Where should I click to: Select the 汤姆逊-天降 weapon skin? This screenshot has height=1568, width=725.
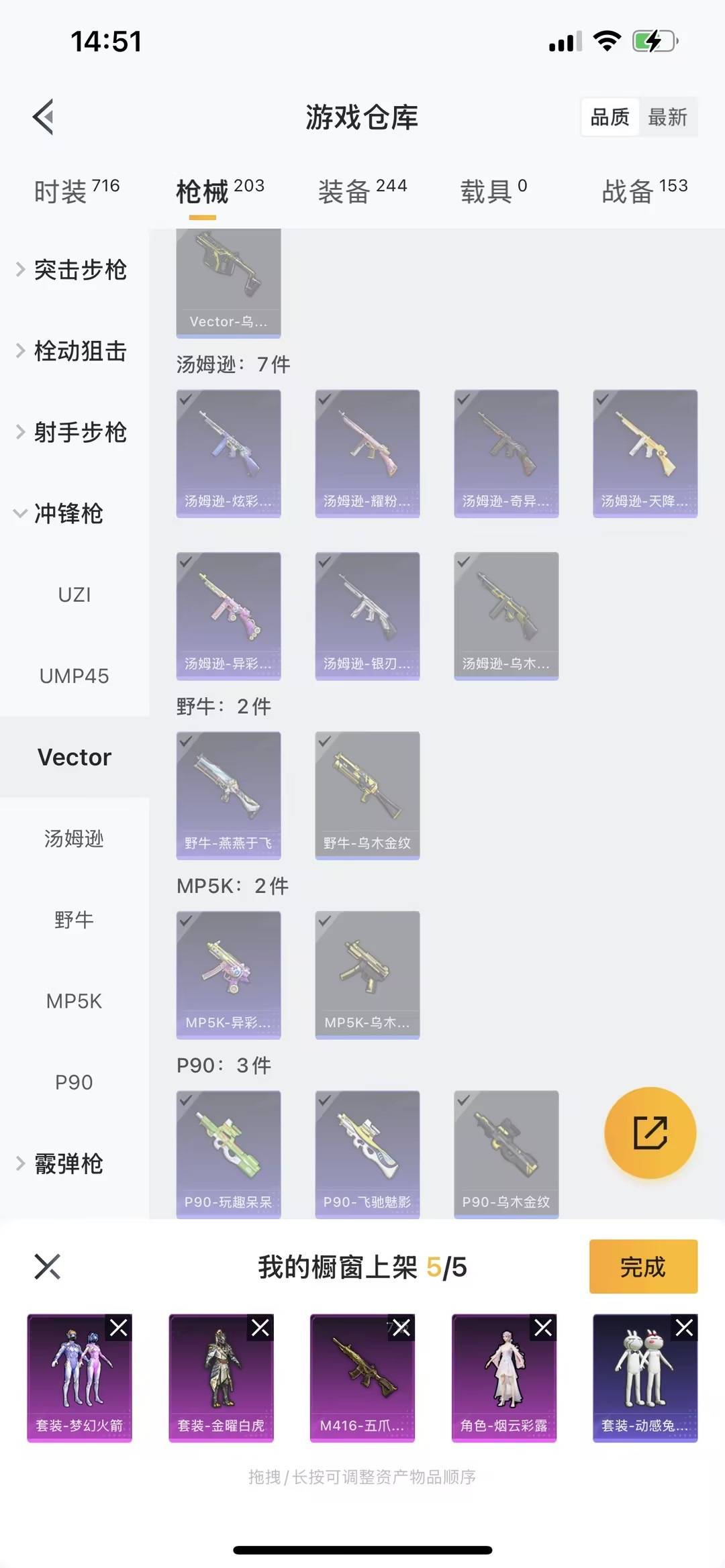644,453
